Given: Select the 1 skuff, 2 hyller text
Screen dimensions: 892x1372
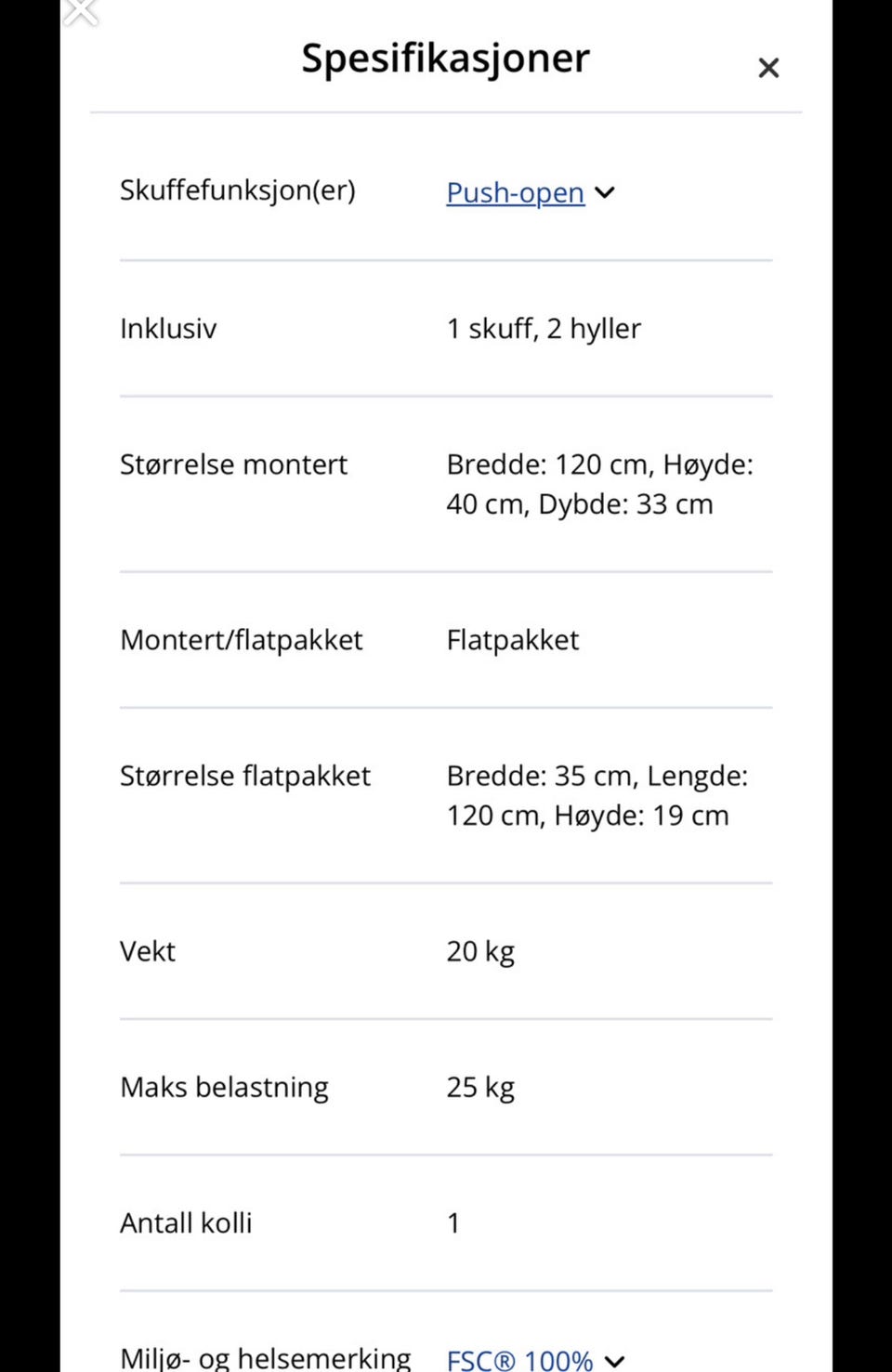Looking at the screenshot, I should 544,328.
